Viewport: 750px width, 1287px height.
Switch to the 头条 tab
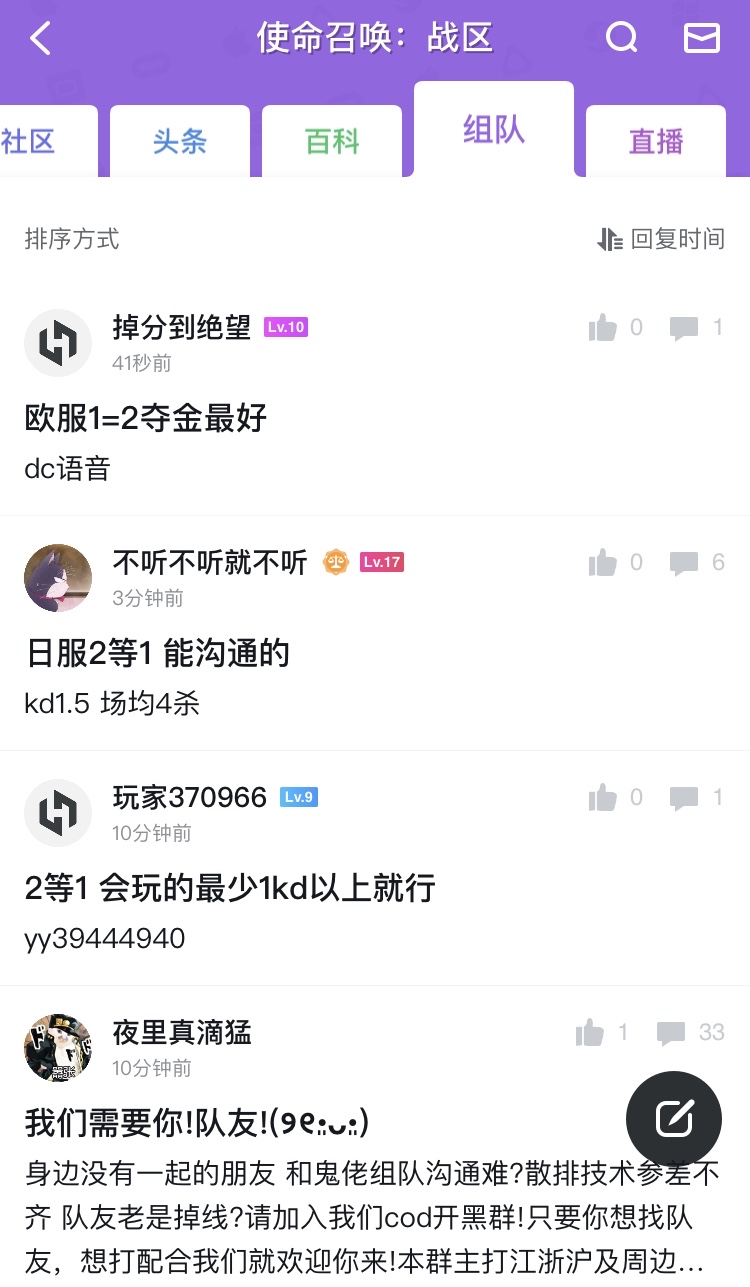pos(180,142)
